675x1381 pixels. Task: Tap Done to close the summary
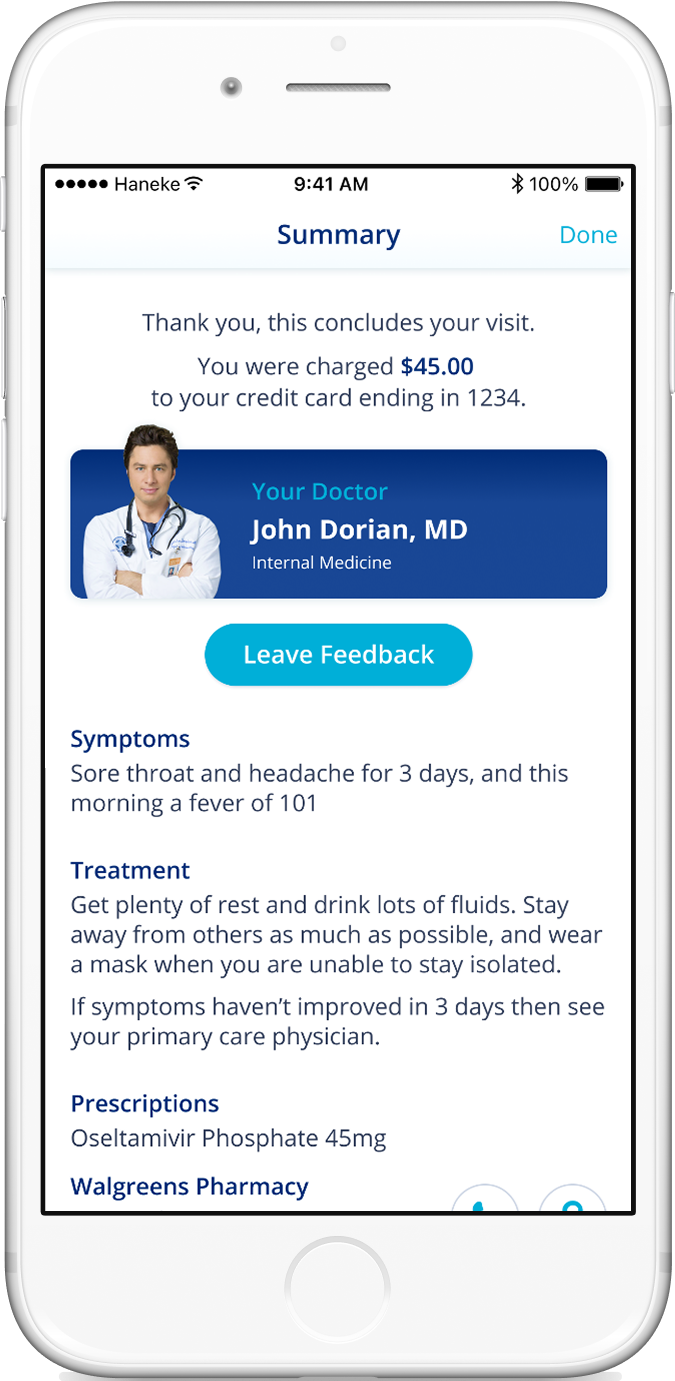pos(588,235)
